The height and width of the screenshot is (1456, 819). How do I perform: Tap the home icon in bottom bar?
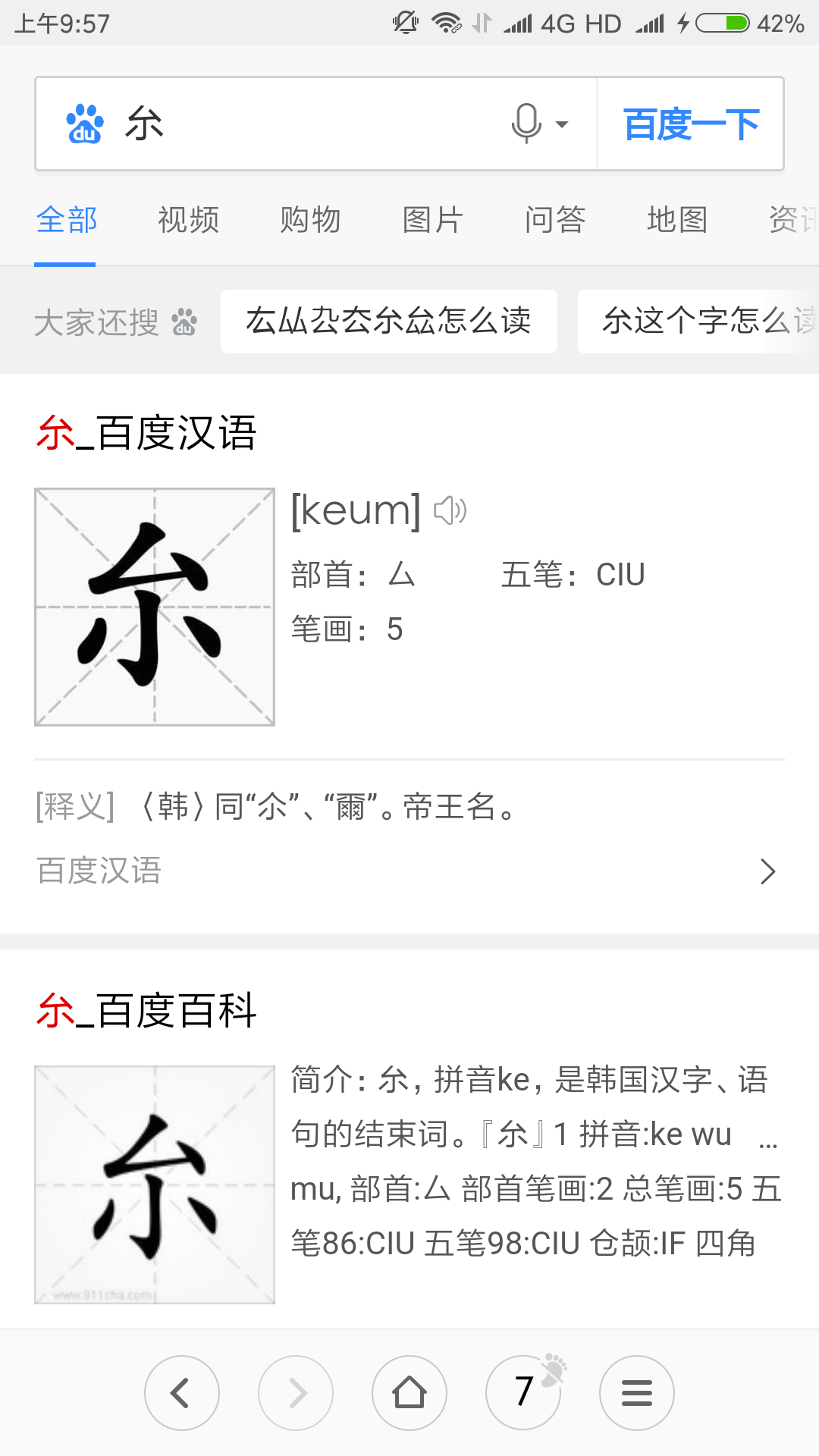409,1392
